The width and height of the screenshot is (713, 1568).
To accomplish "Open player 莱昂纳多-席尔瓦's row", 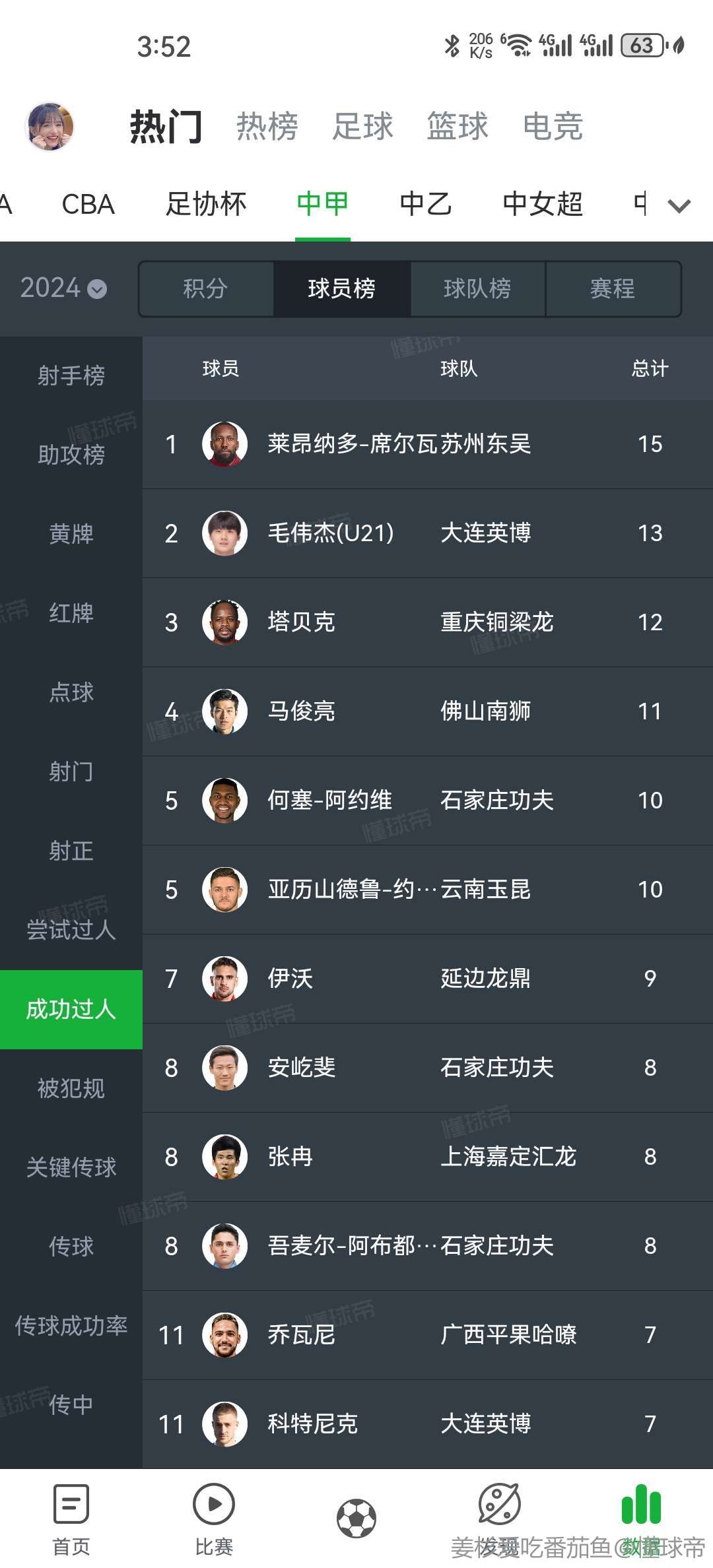I will 428,444.
